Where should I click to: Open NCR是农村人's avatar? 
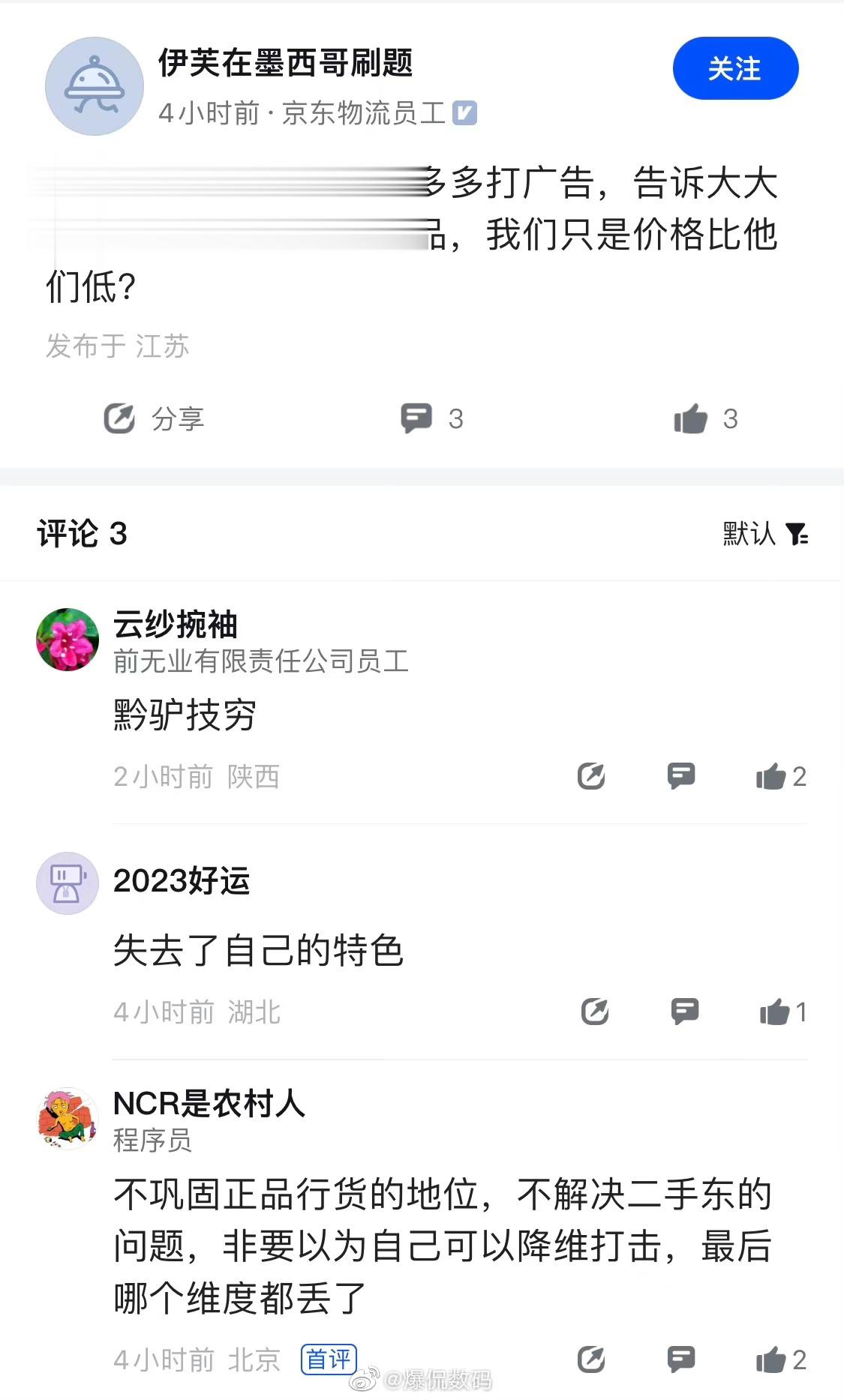(68, 1118)
